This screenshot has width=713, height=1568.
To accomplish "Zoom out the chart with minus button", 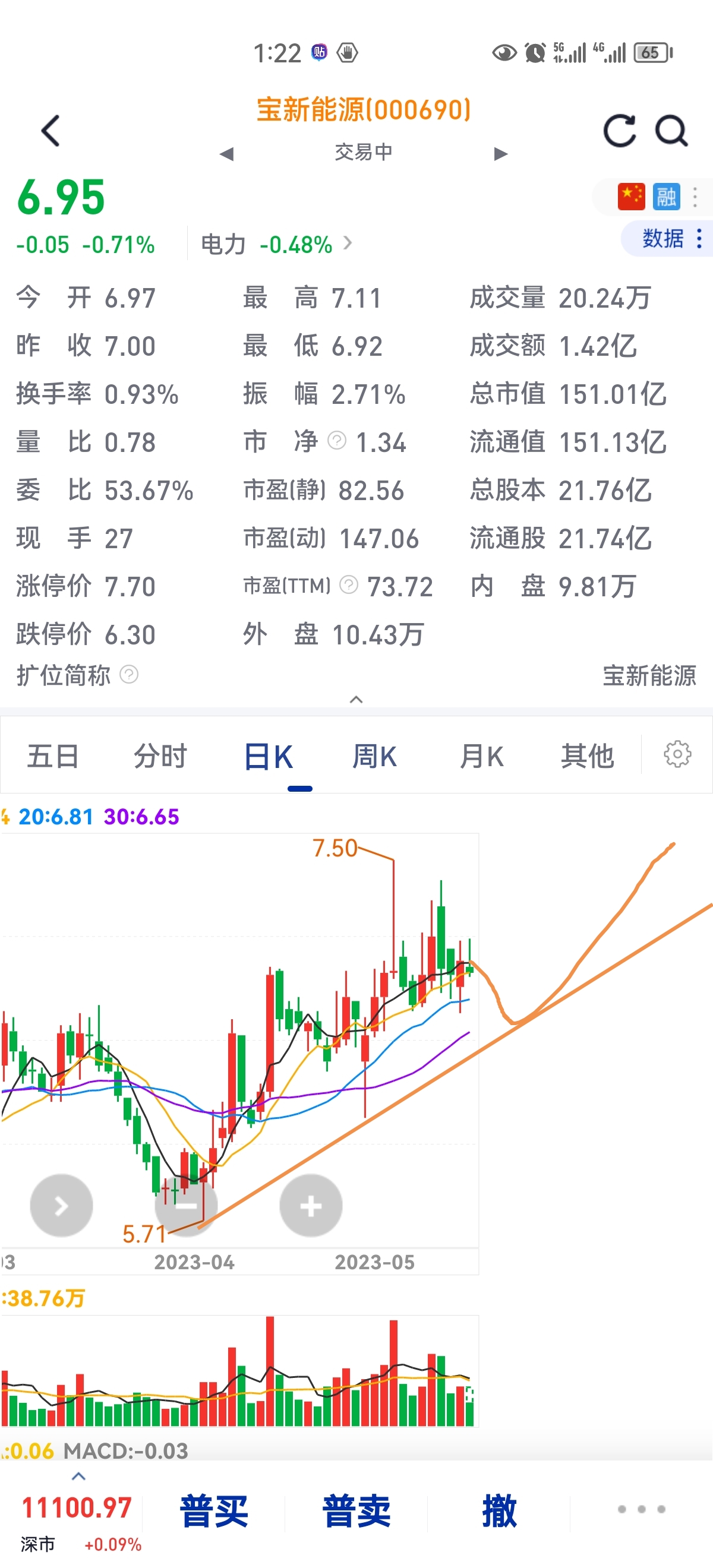I will coord(186,1205).
